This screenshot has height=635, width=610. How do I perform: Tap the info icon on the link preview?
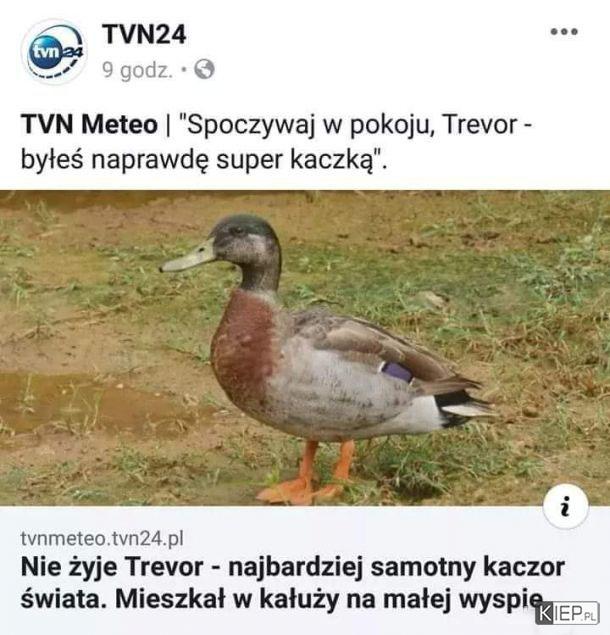[x=565, y=509]
